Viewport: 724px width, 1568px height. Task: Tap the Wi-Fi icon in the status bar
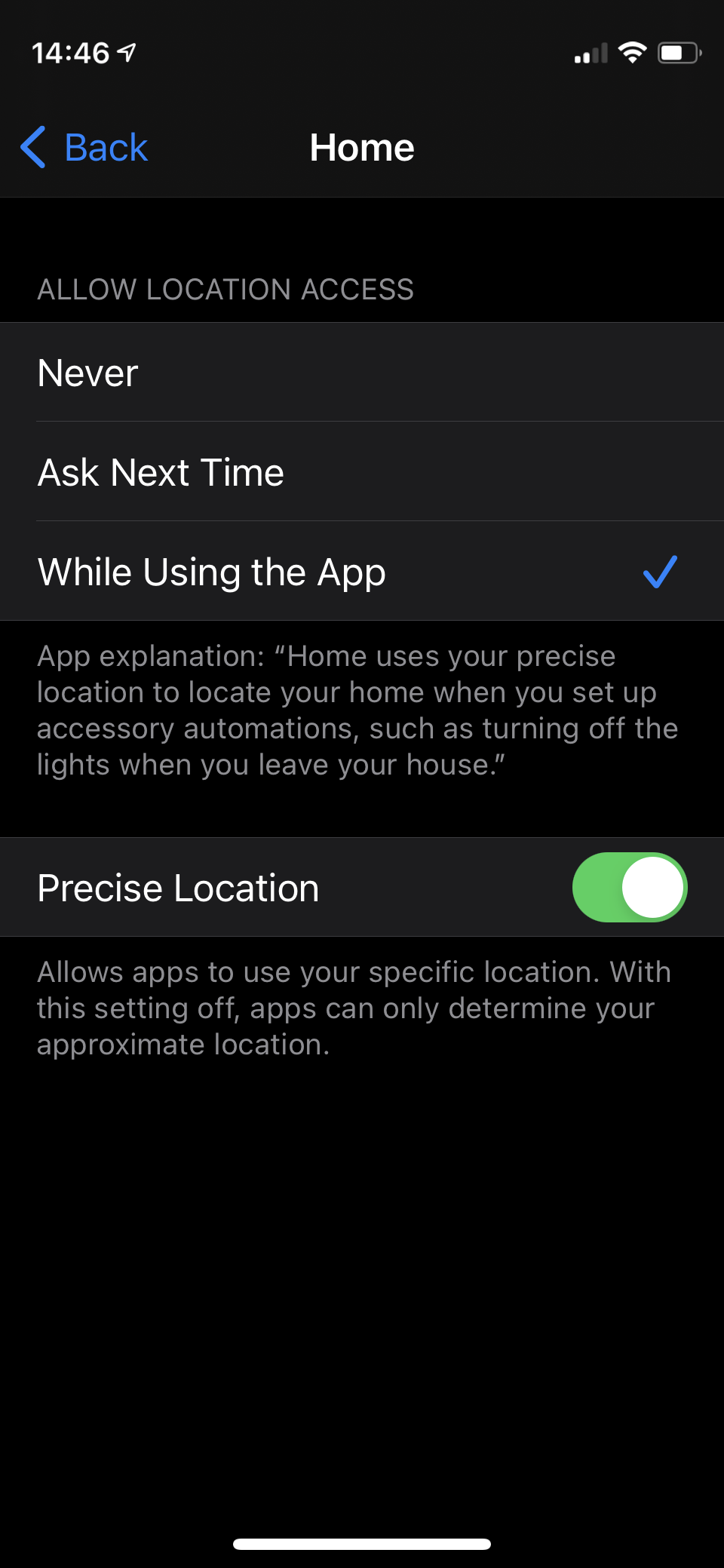pyautogui.click(x=630, y=51)
